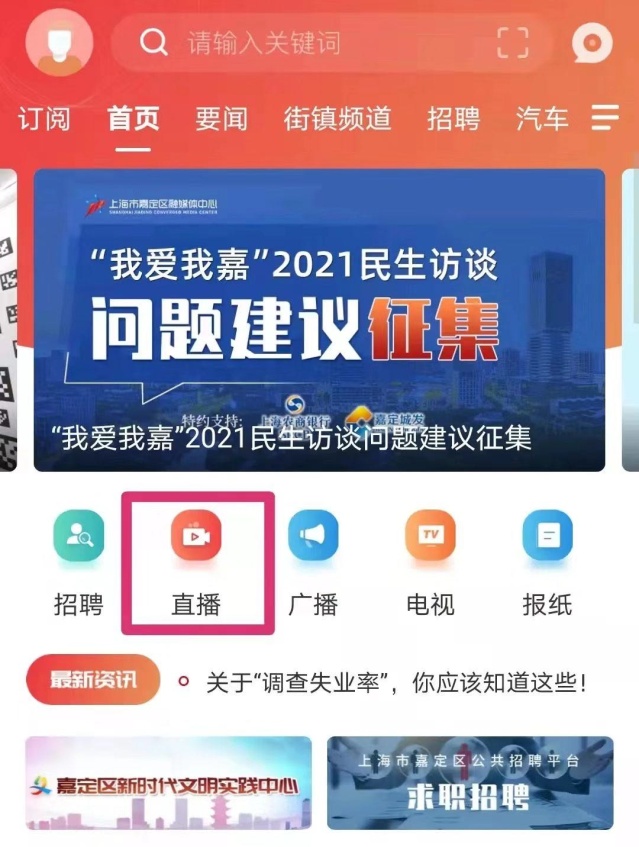Switch to the 汽车 tab
The image size is (639, 847).
(542, 119)
